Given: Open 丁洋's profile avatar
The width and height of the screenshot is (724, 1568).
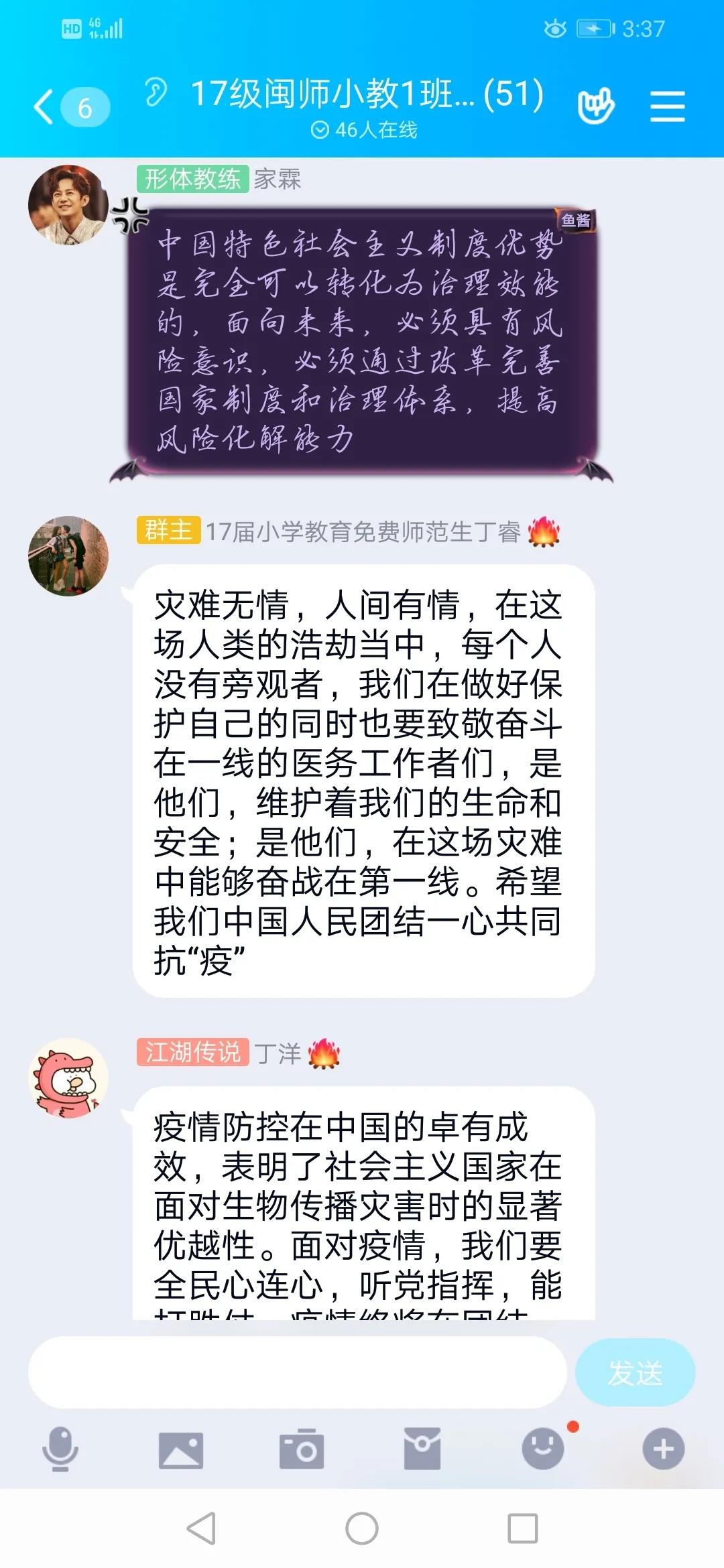Looking at the screenshot, I should click(x=68, y=1077).
